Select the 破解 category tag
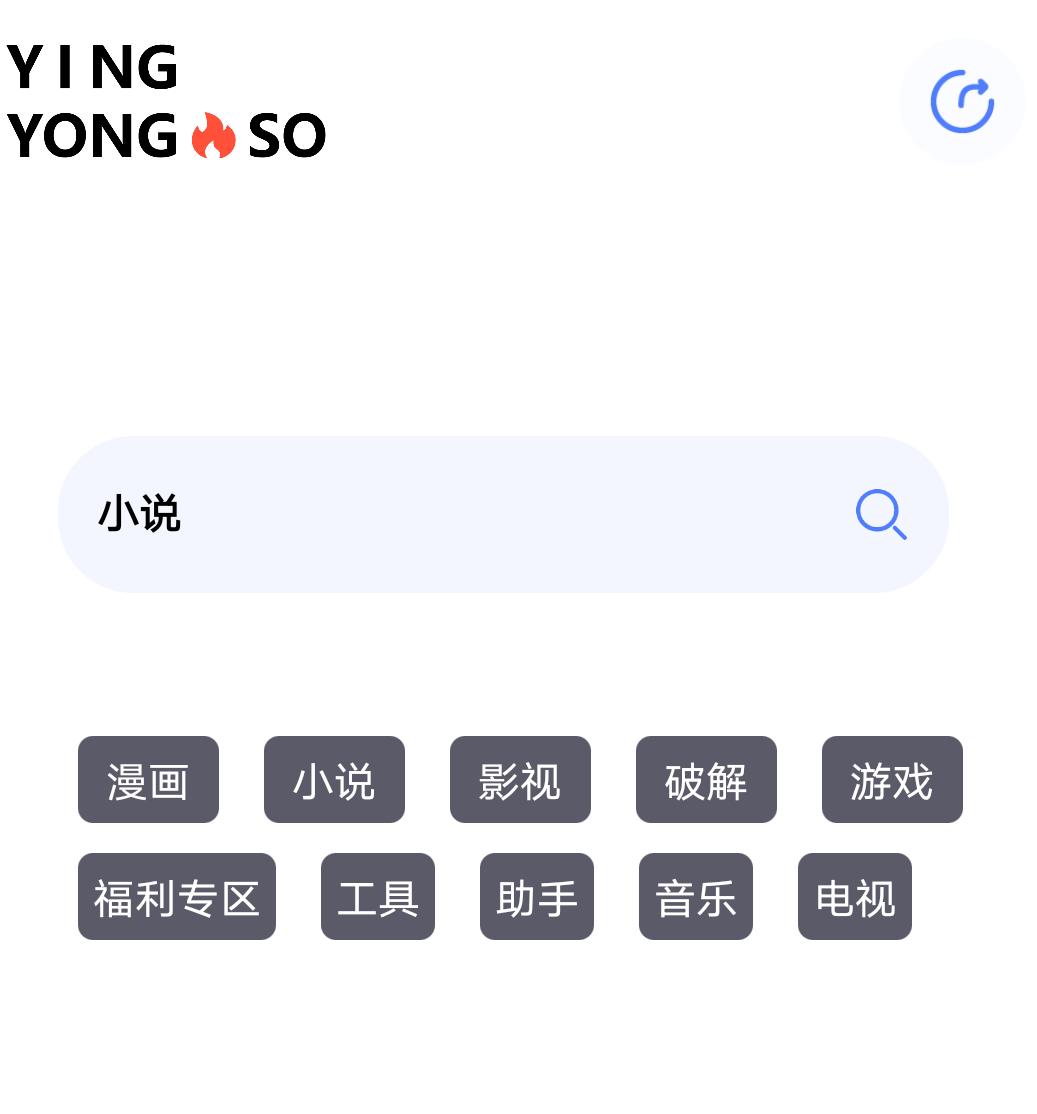 pos(706,780)
